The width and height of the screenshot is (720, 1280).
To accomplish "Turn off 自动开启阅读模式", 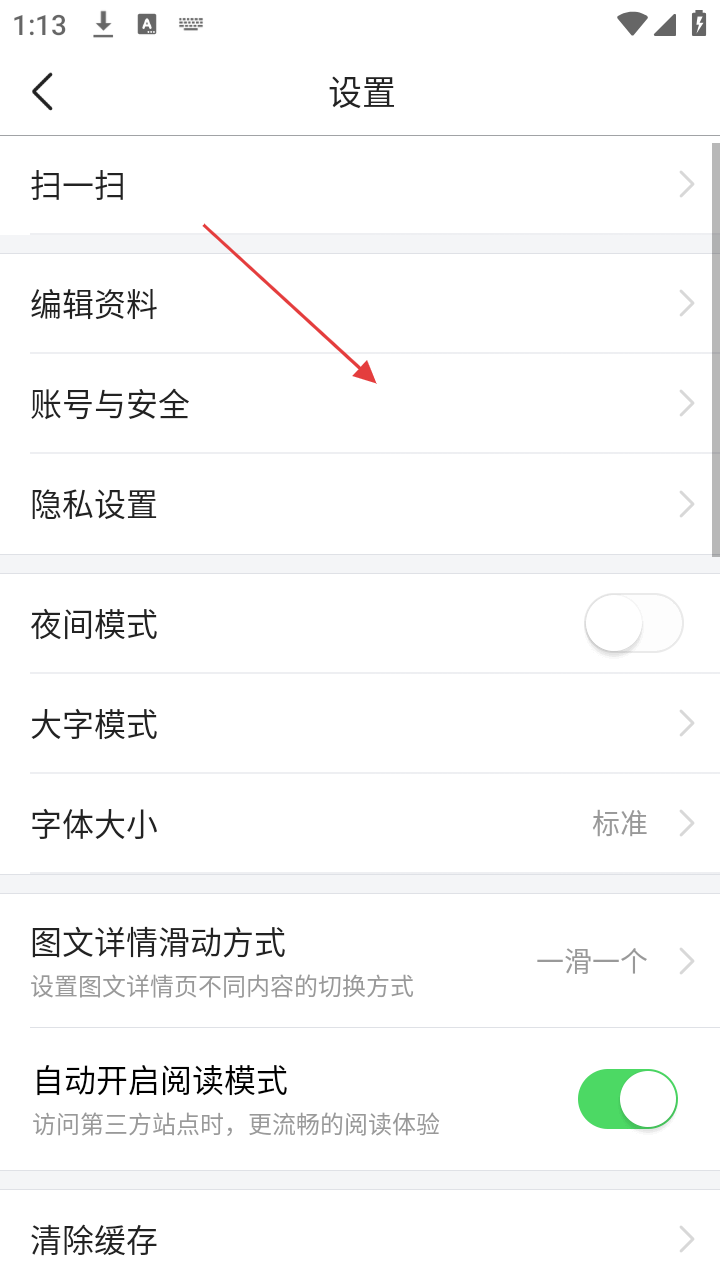I will pyautogui.click(x=627, y=1099).
